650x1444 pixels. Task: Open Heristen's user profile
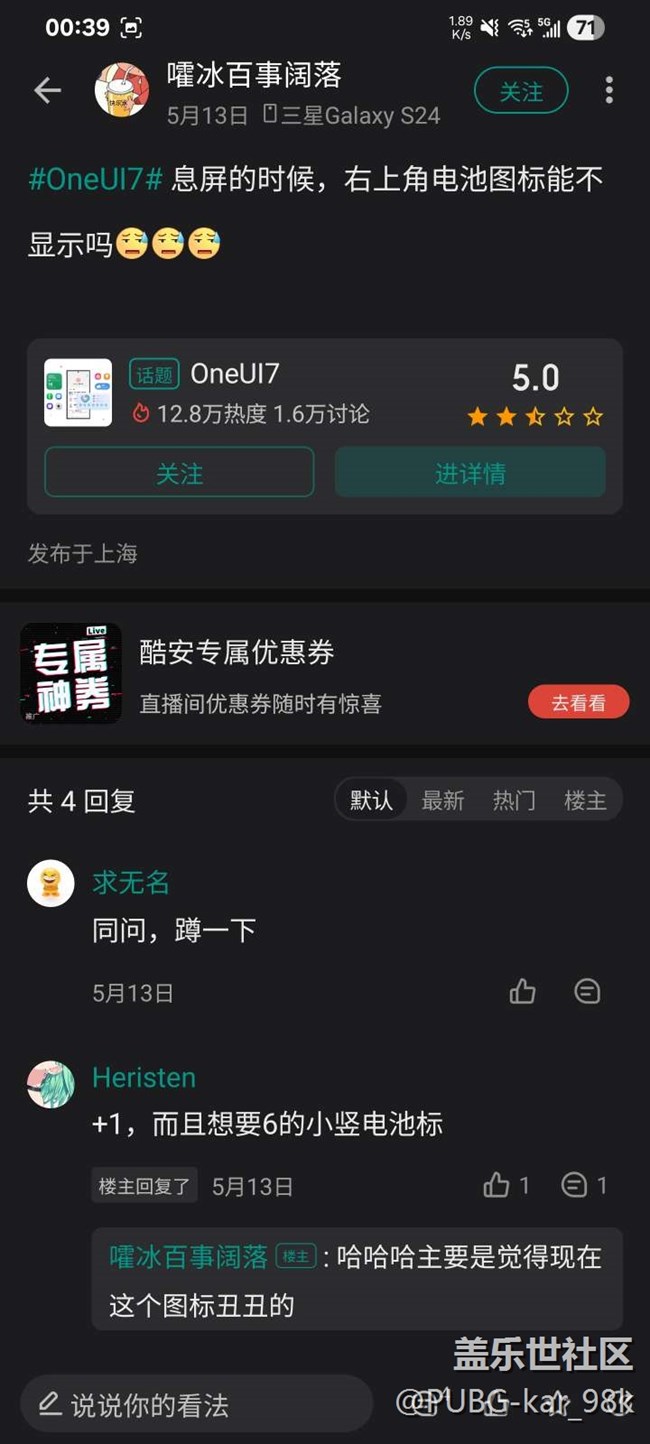pyautogui.click(x=144, y=1078)
